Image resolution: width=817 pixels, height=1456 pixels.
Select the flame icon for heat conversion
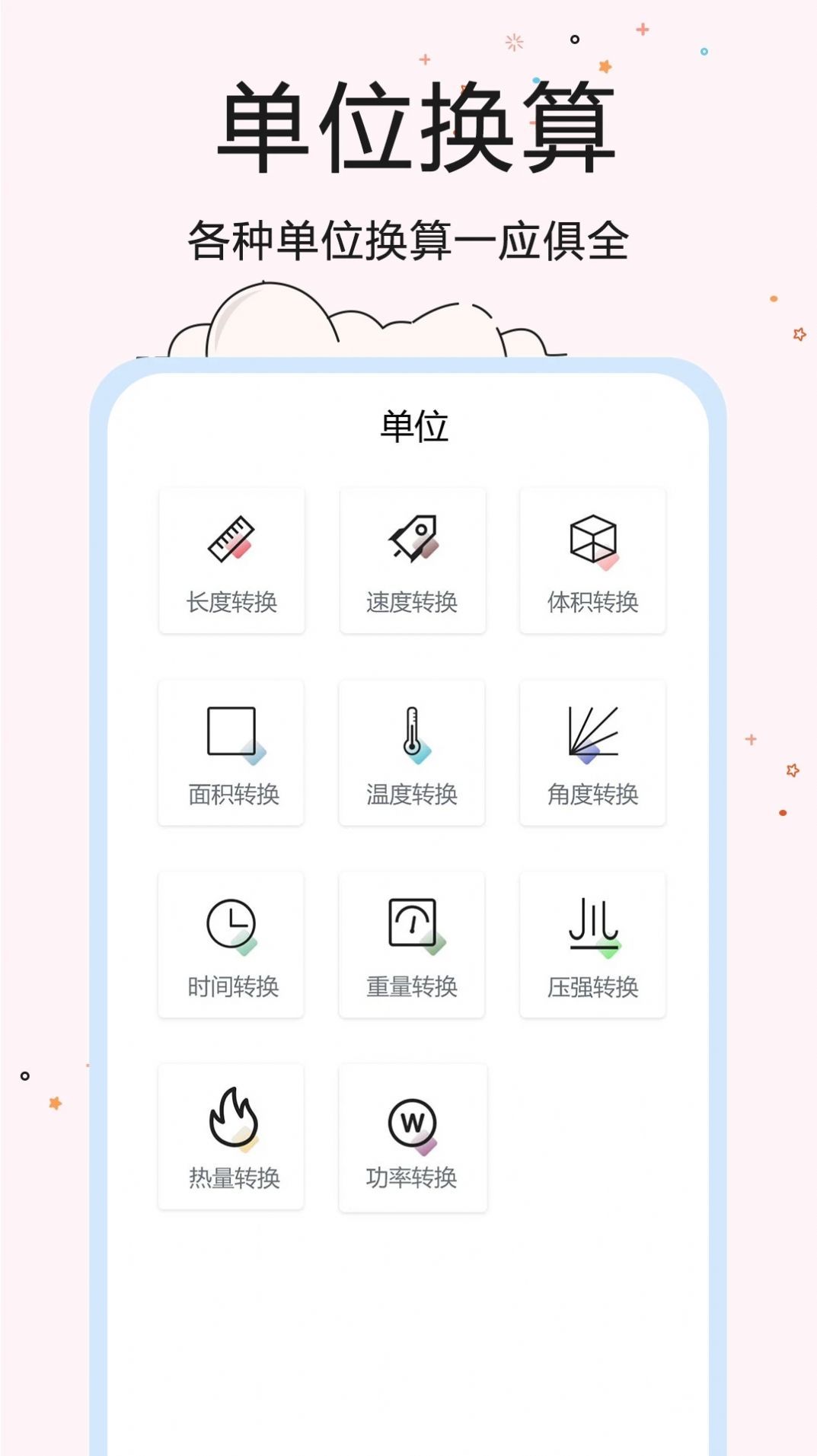[231, 1117]
